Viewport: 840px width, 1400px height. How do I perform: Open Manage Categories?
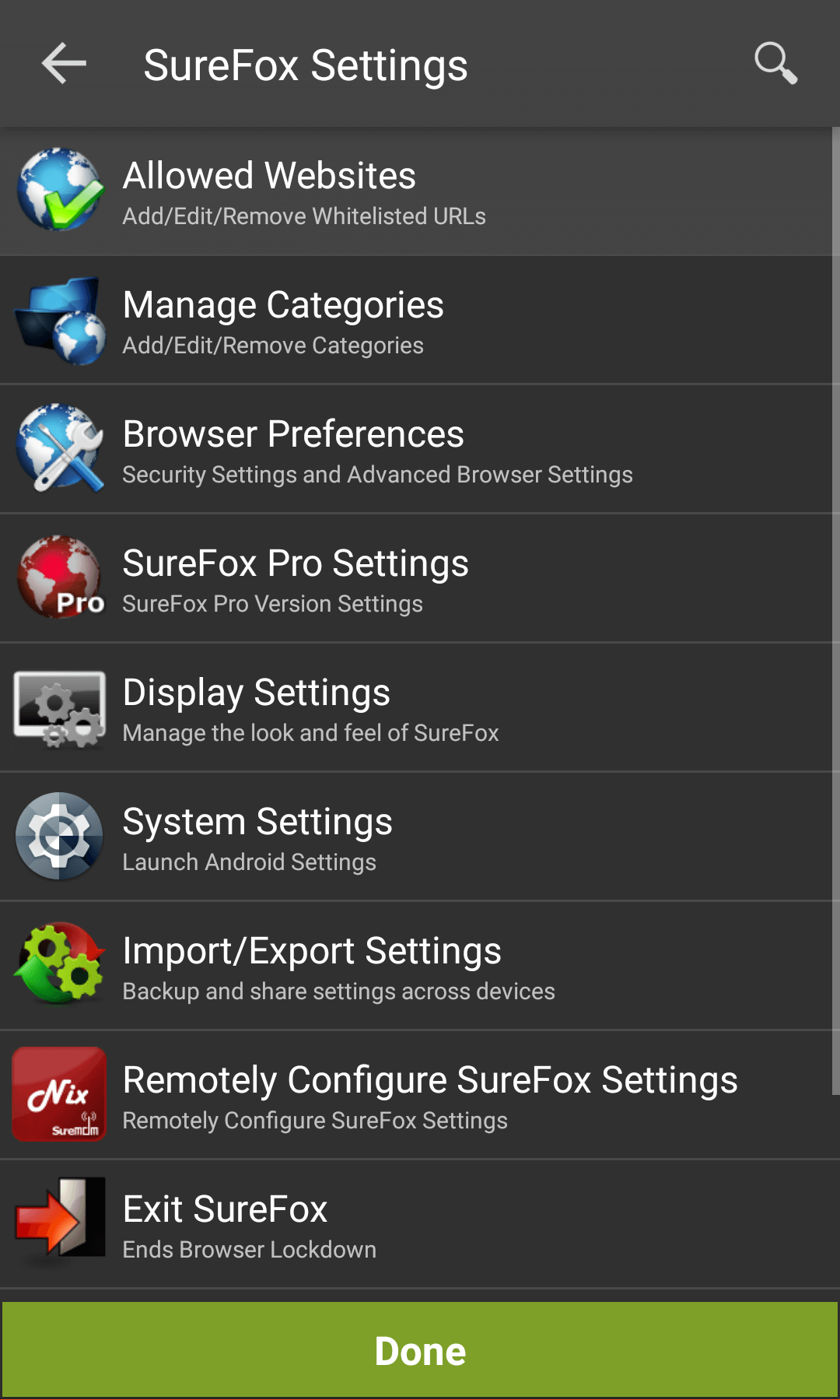416,321
